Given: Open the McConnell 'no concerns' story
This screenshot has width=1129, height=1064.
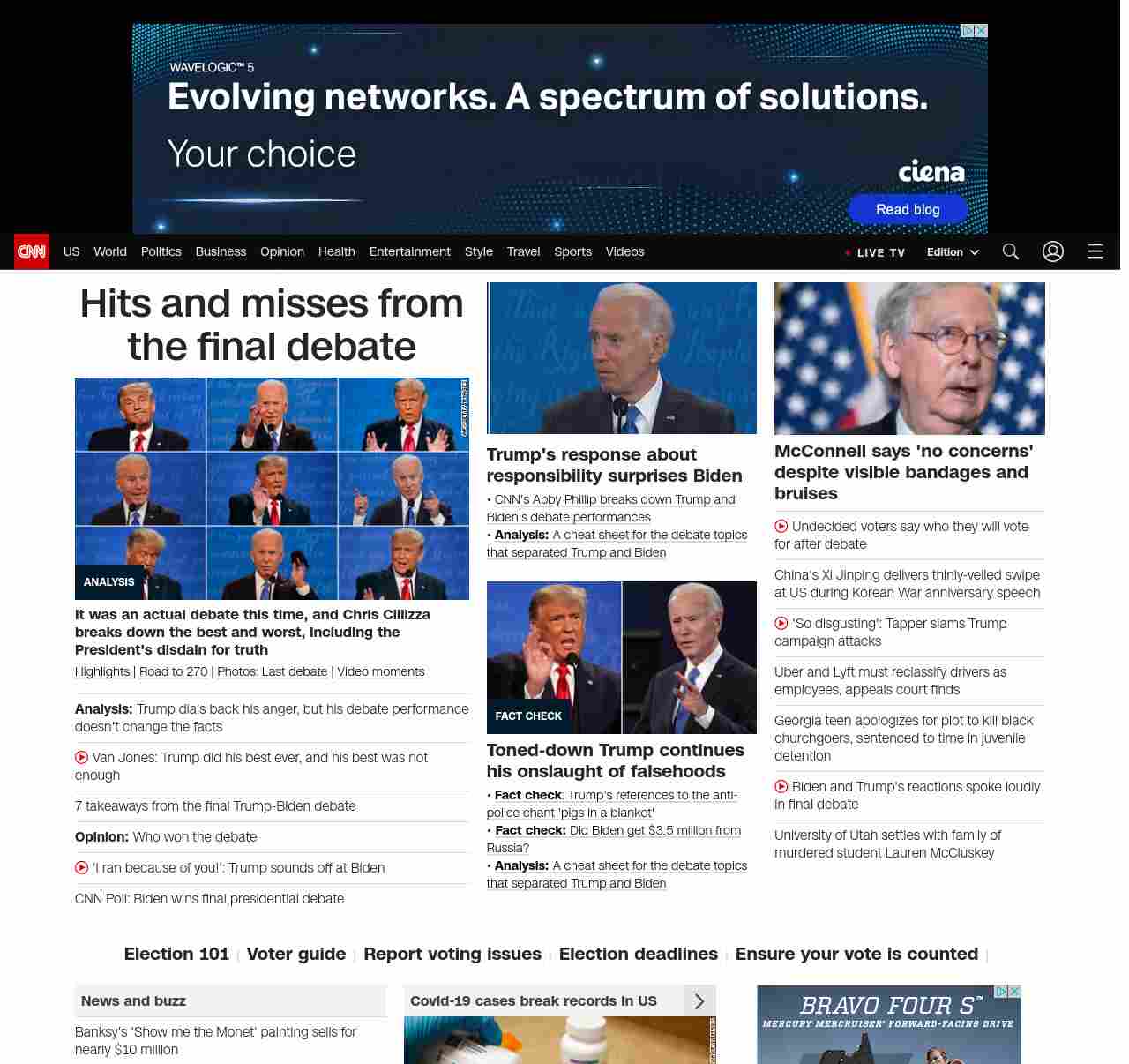Looking at the screenshot, I should [x=903, y=472].
